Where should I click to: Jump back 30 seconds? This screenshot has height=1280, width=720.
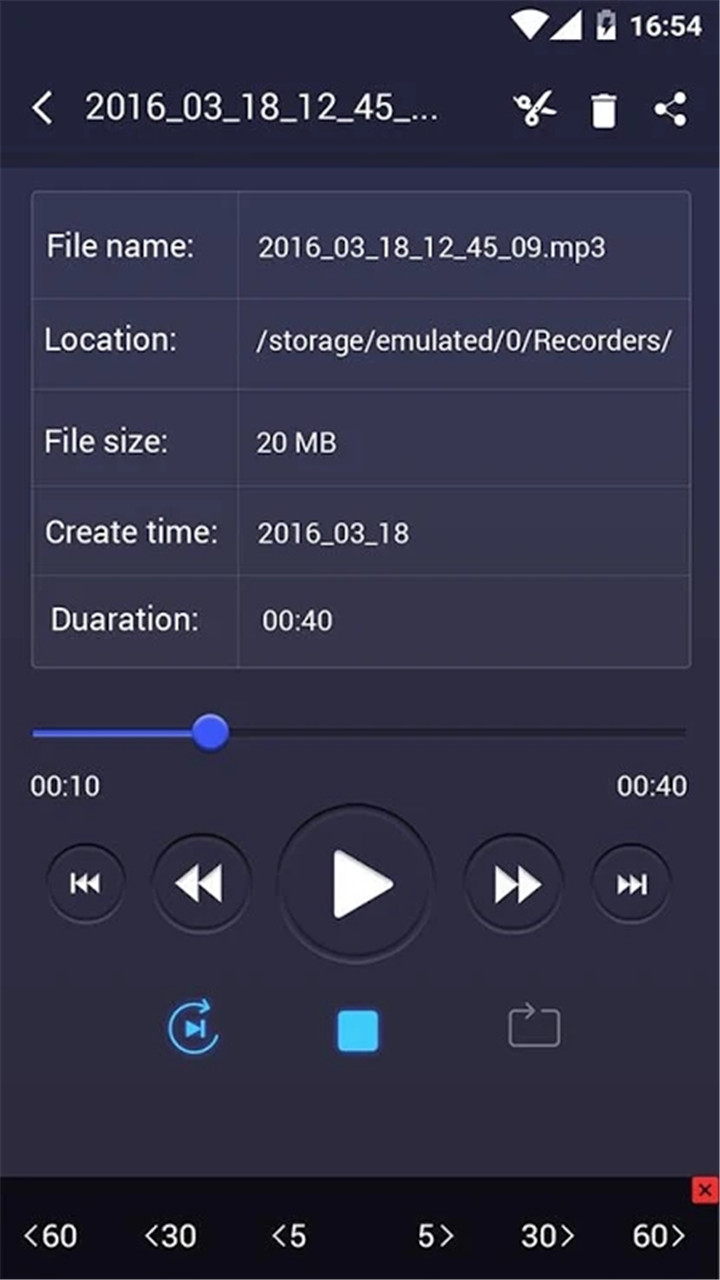coord(170,1236)
